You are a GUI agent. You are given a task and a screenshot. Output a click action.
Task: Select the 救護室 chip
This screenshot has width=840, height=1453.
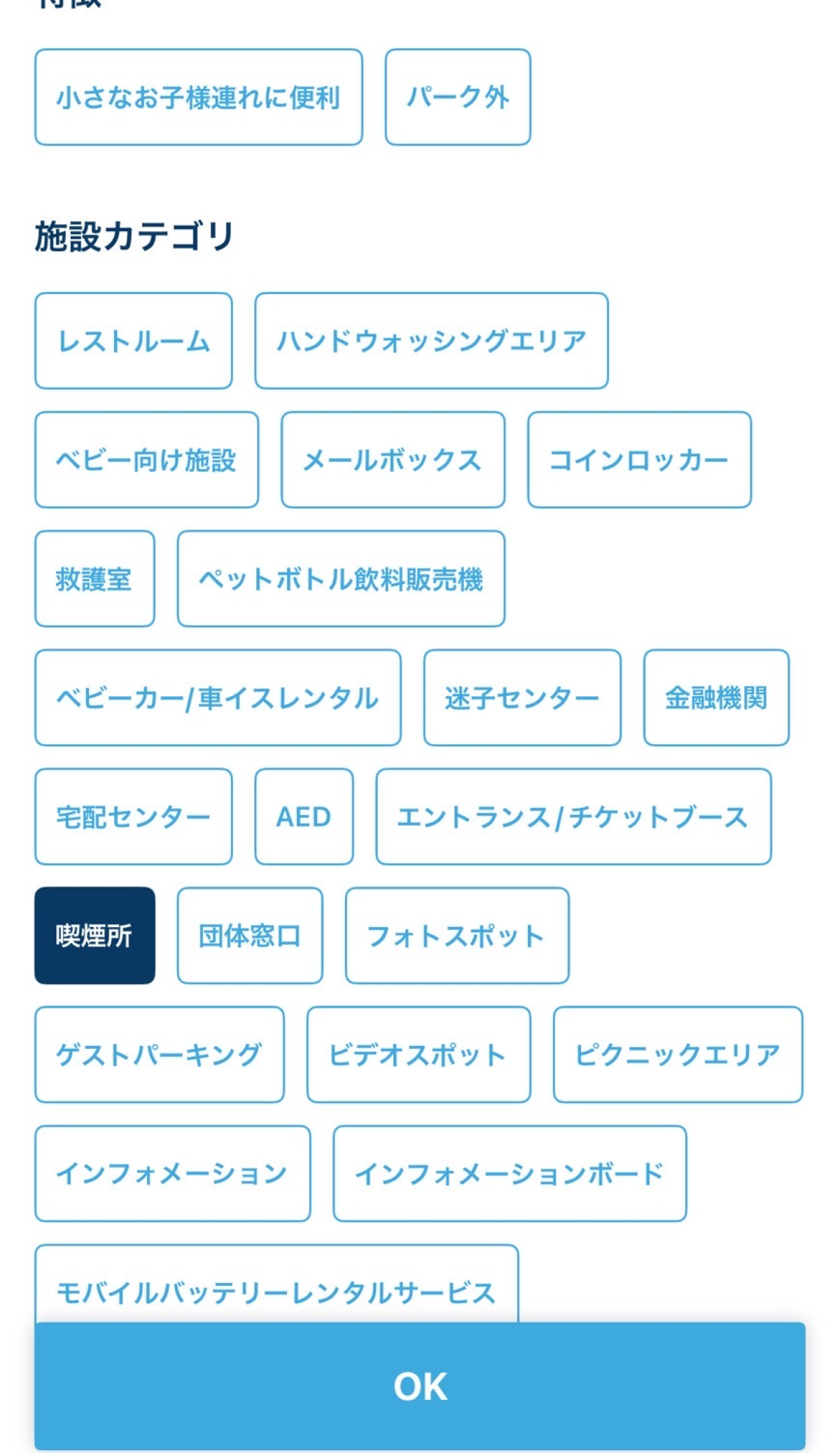(x=94, y=579)
